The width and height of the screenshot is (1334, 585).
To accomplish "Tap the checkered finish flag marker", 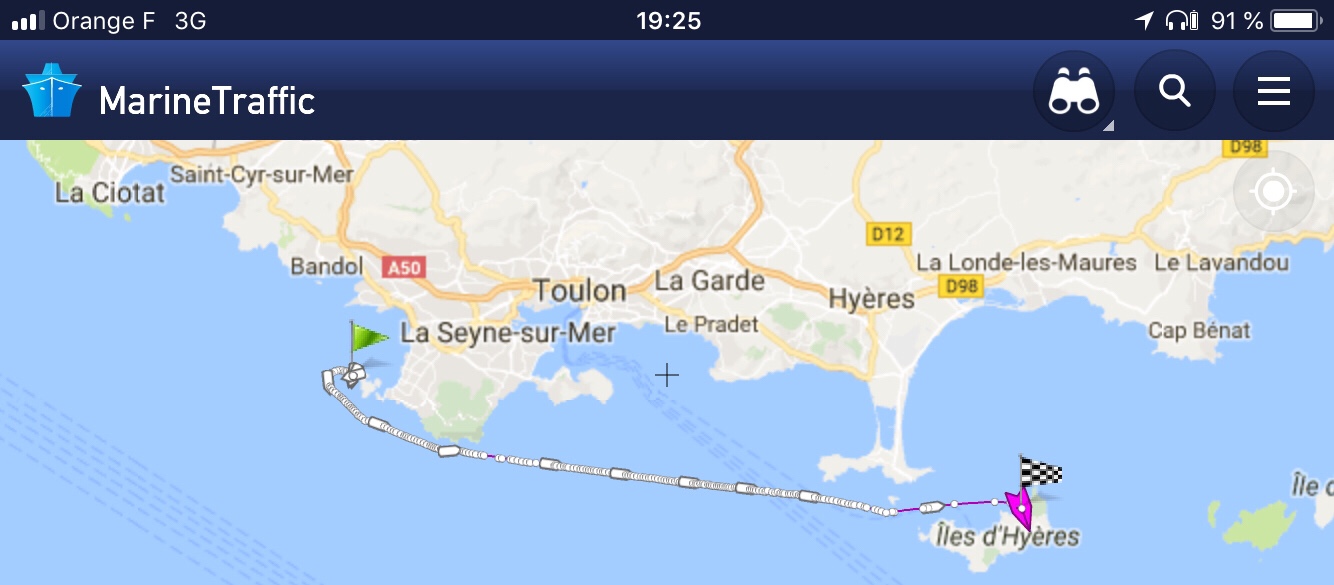I will click(x=1039, y=472).
